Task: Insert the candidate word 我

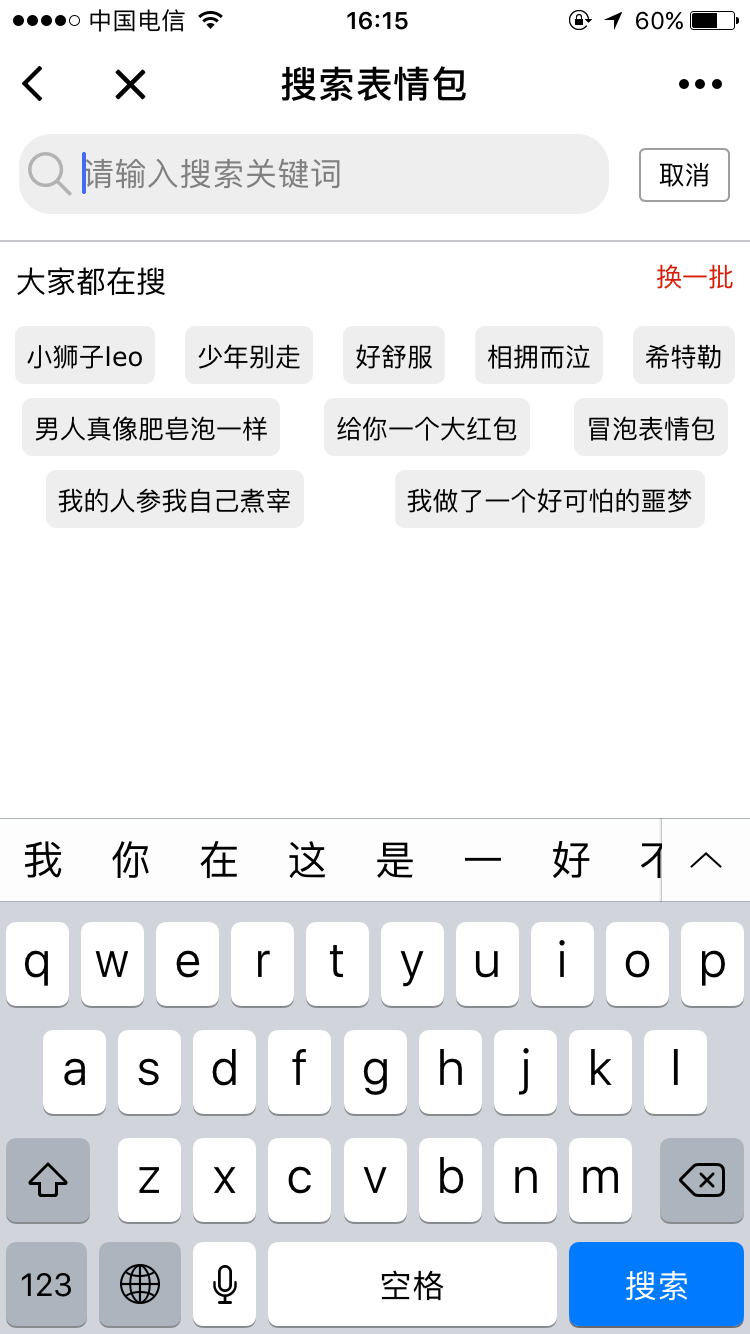Action: pos(43,860)
